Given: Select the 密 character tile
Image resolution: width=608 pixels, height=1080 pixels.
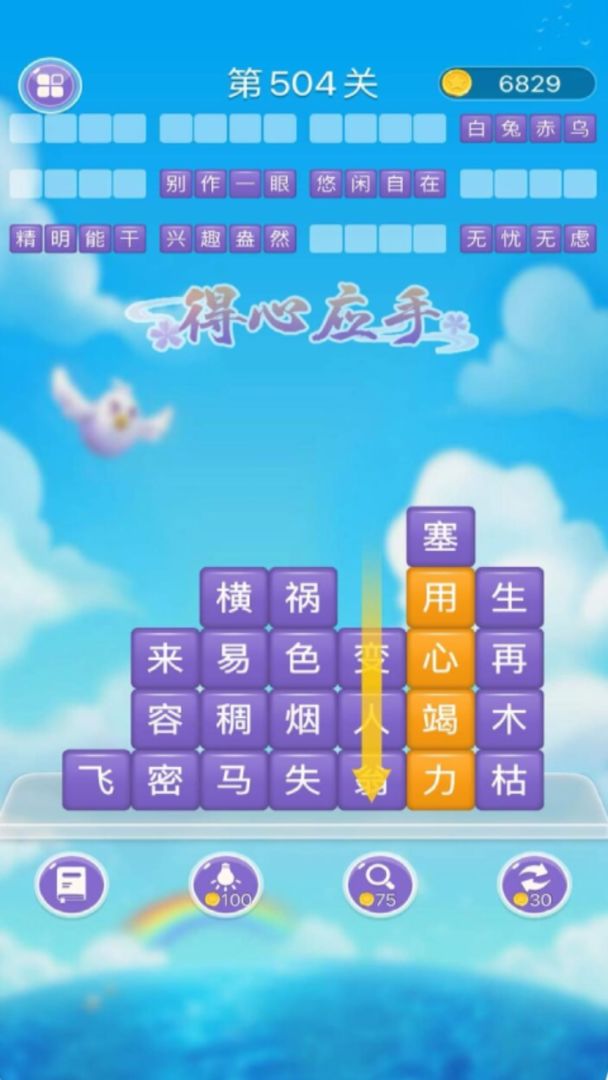Looking at the screenshot, I should click(165, 780).
